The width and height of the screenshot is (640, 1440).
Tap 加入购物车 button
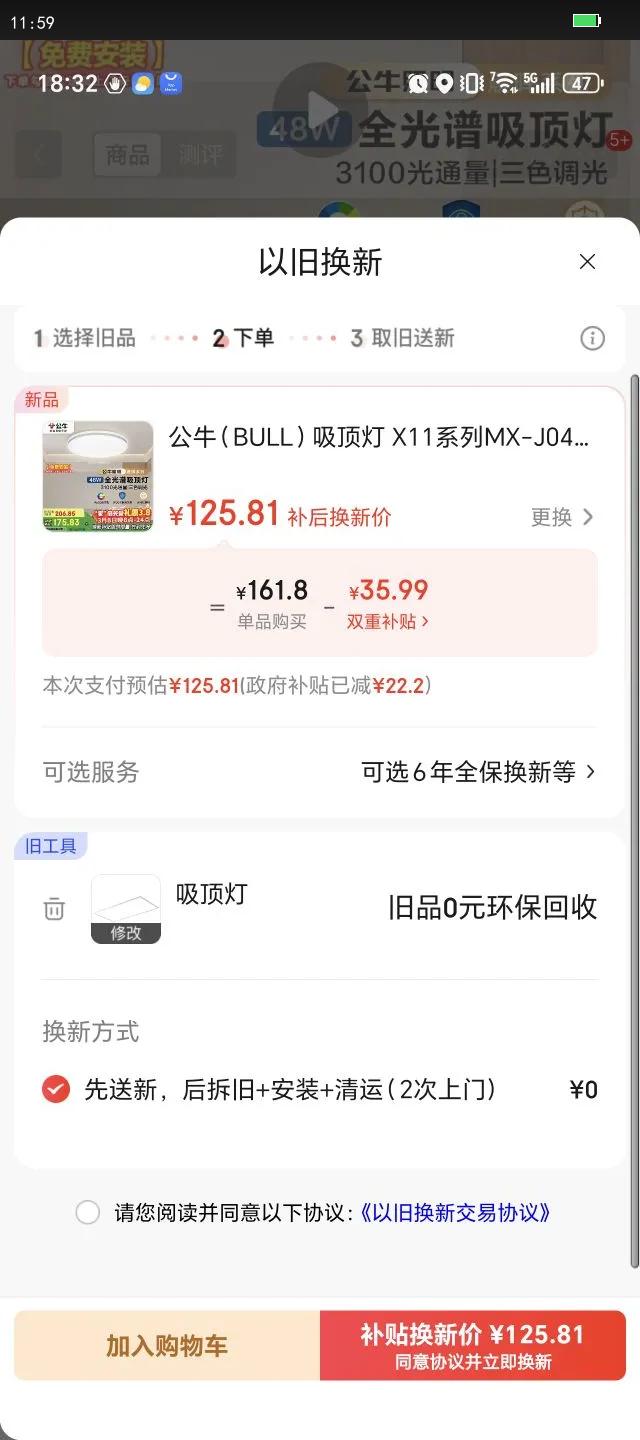pyautogui.click(x=167, y=1346)
